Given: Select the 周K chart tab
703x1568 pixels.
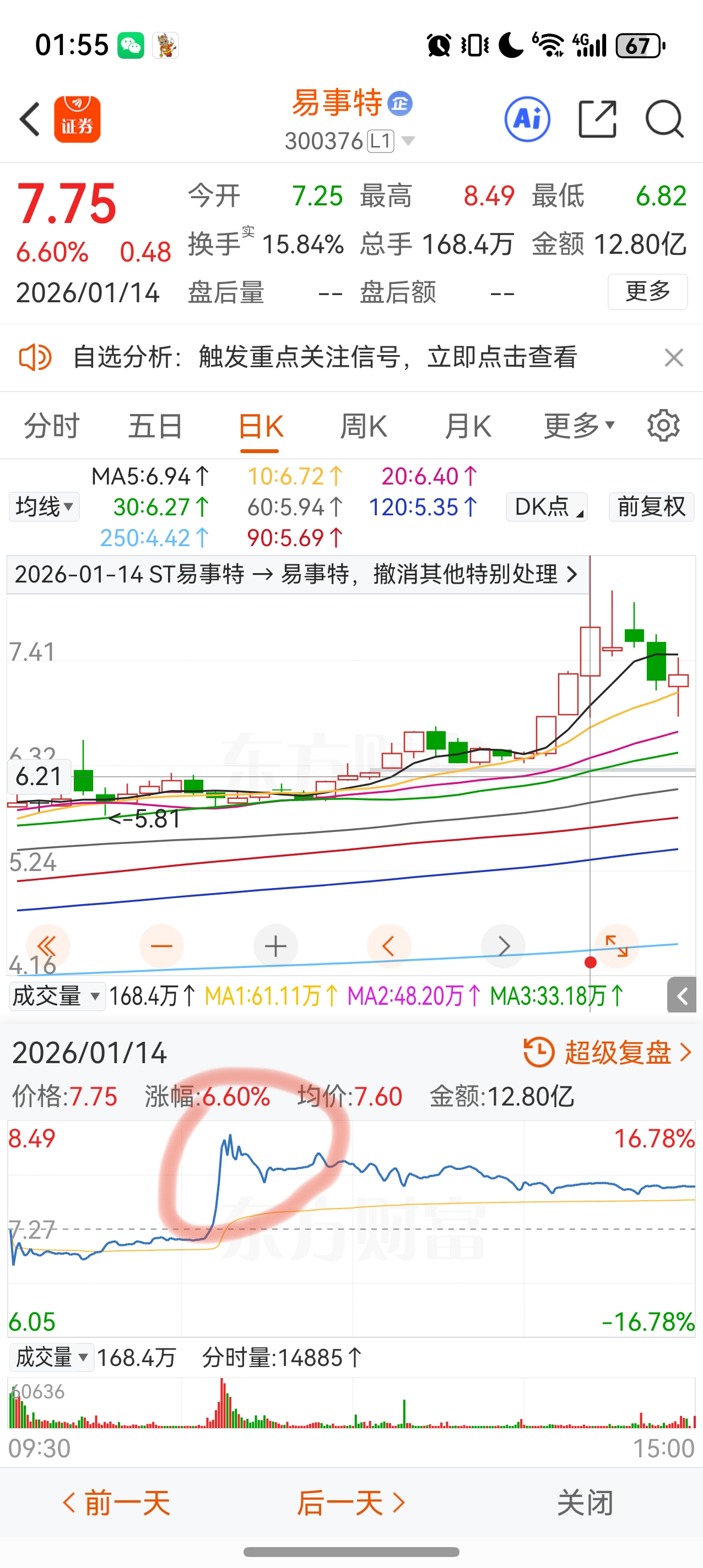Looking at the screenshot, I should 364,426.
